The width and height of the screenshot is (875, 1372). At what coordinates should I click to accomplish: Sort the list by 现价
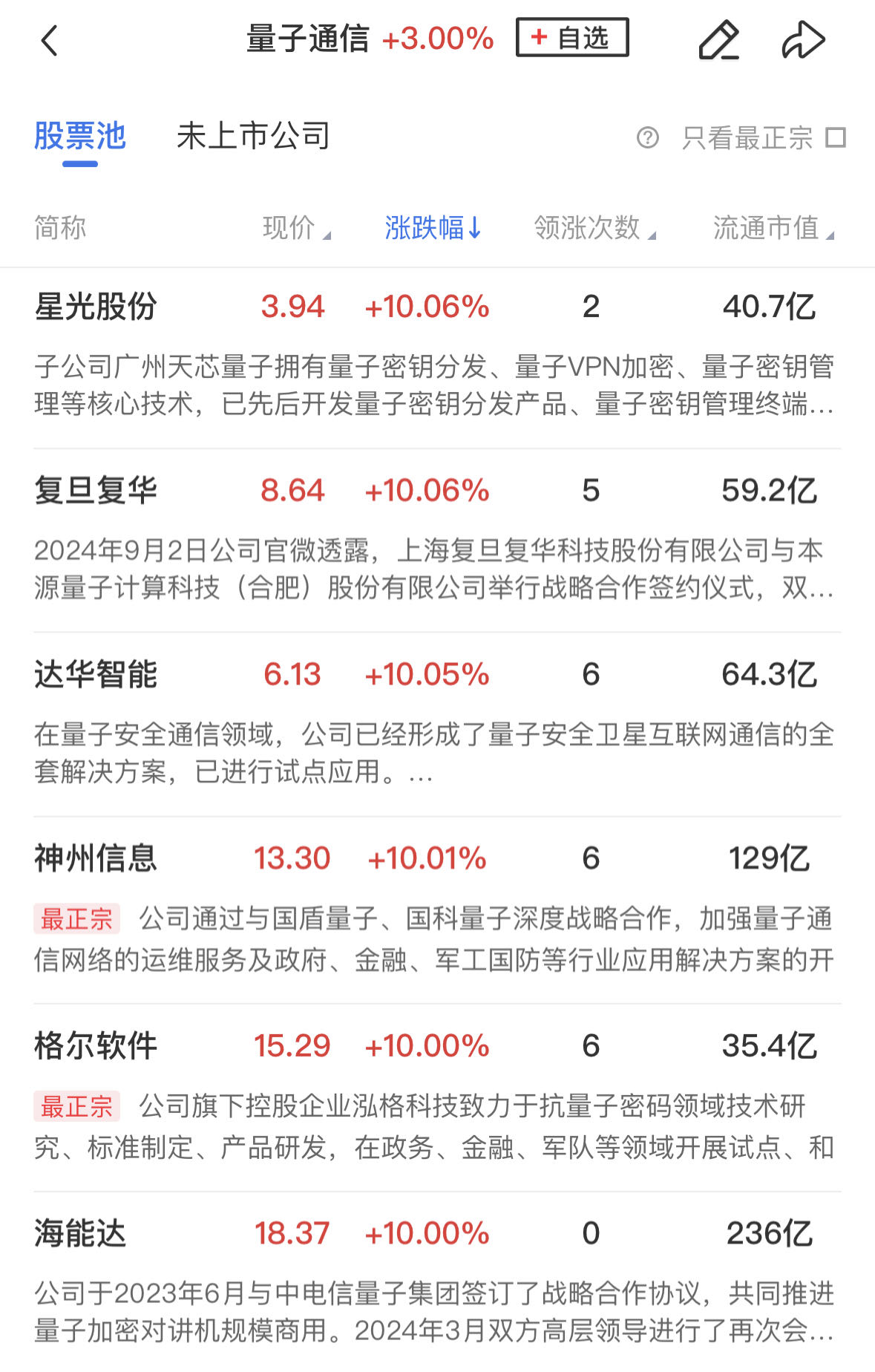295,228
